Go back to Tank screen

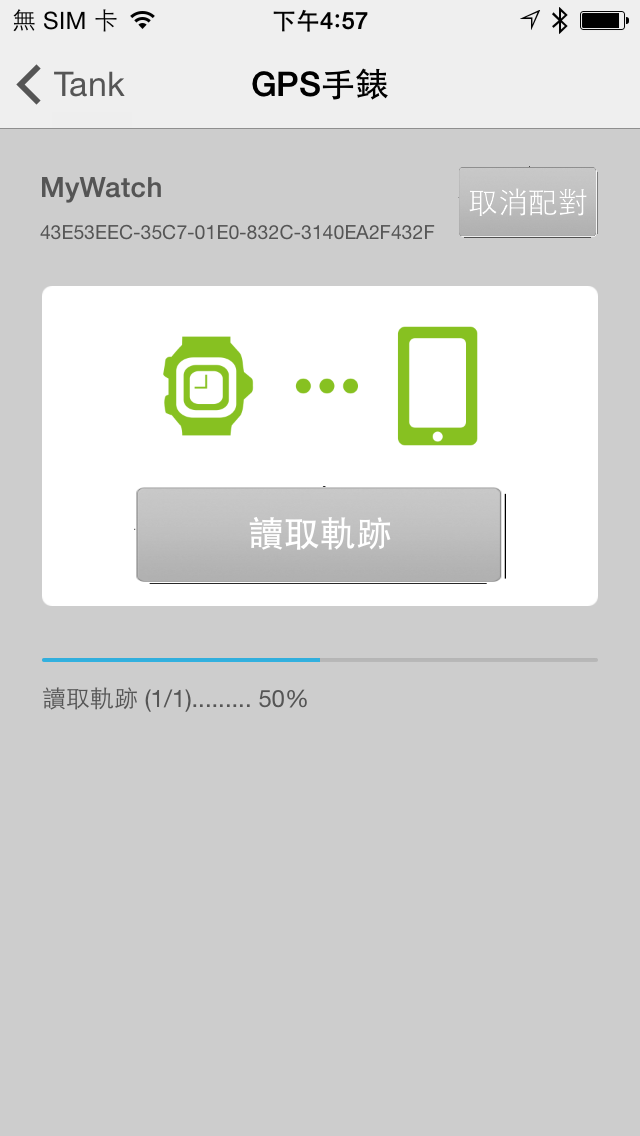pos(70,85)
